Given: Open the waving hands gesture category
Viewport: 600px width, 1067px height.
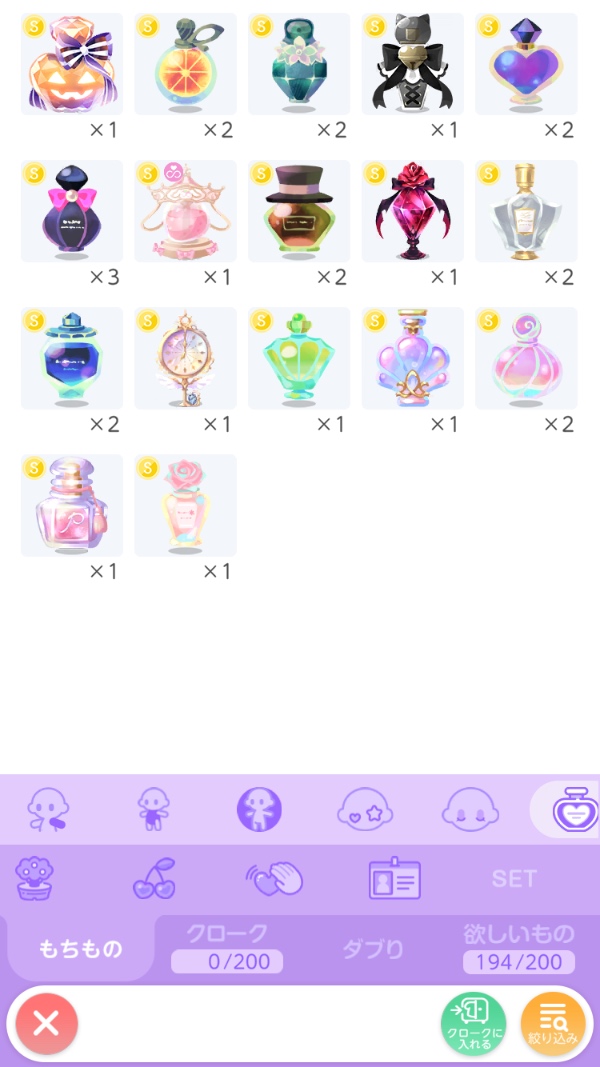Looking at the screenshot, I should 274,879.
